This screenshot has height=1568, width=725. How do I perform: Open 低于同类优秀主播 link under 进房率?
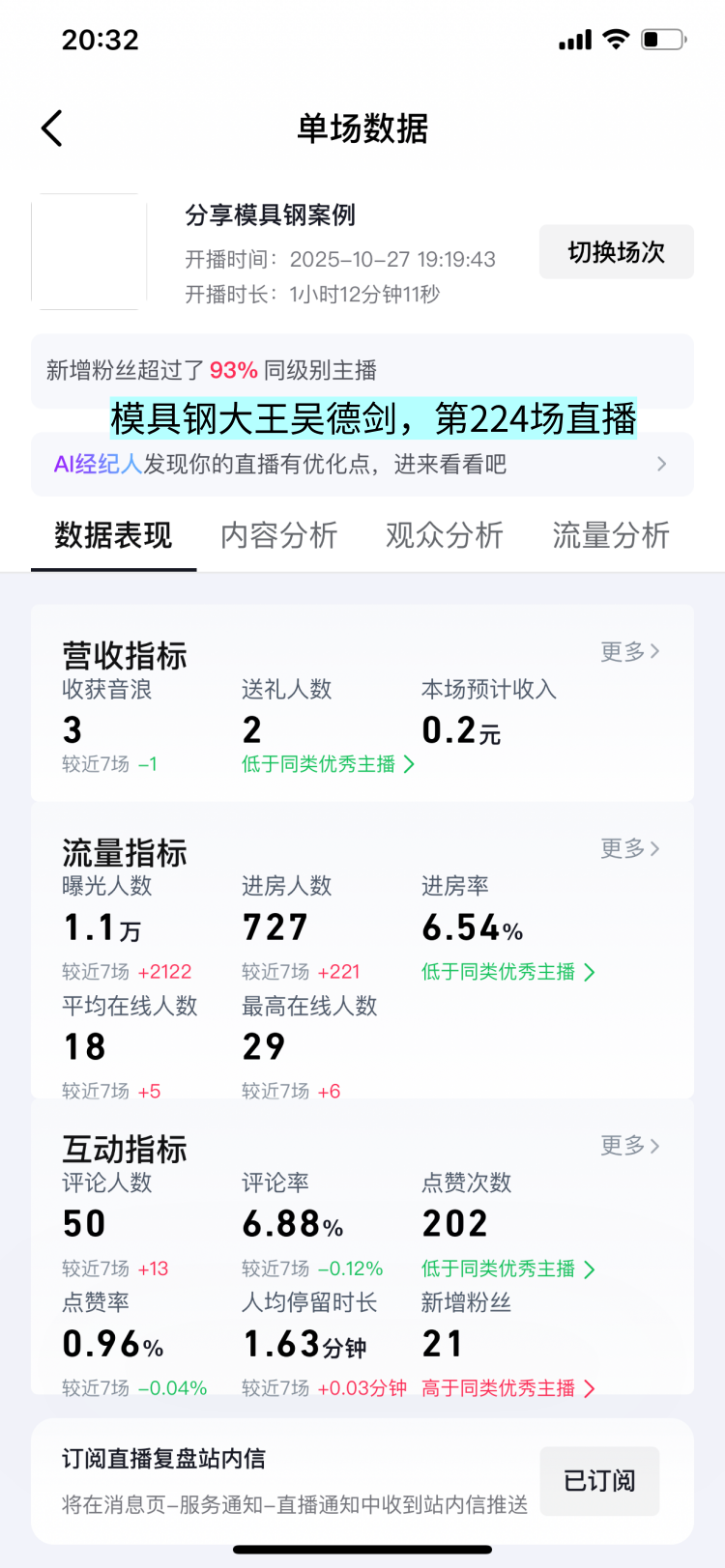pyautogui.click(x=507, y=972)
